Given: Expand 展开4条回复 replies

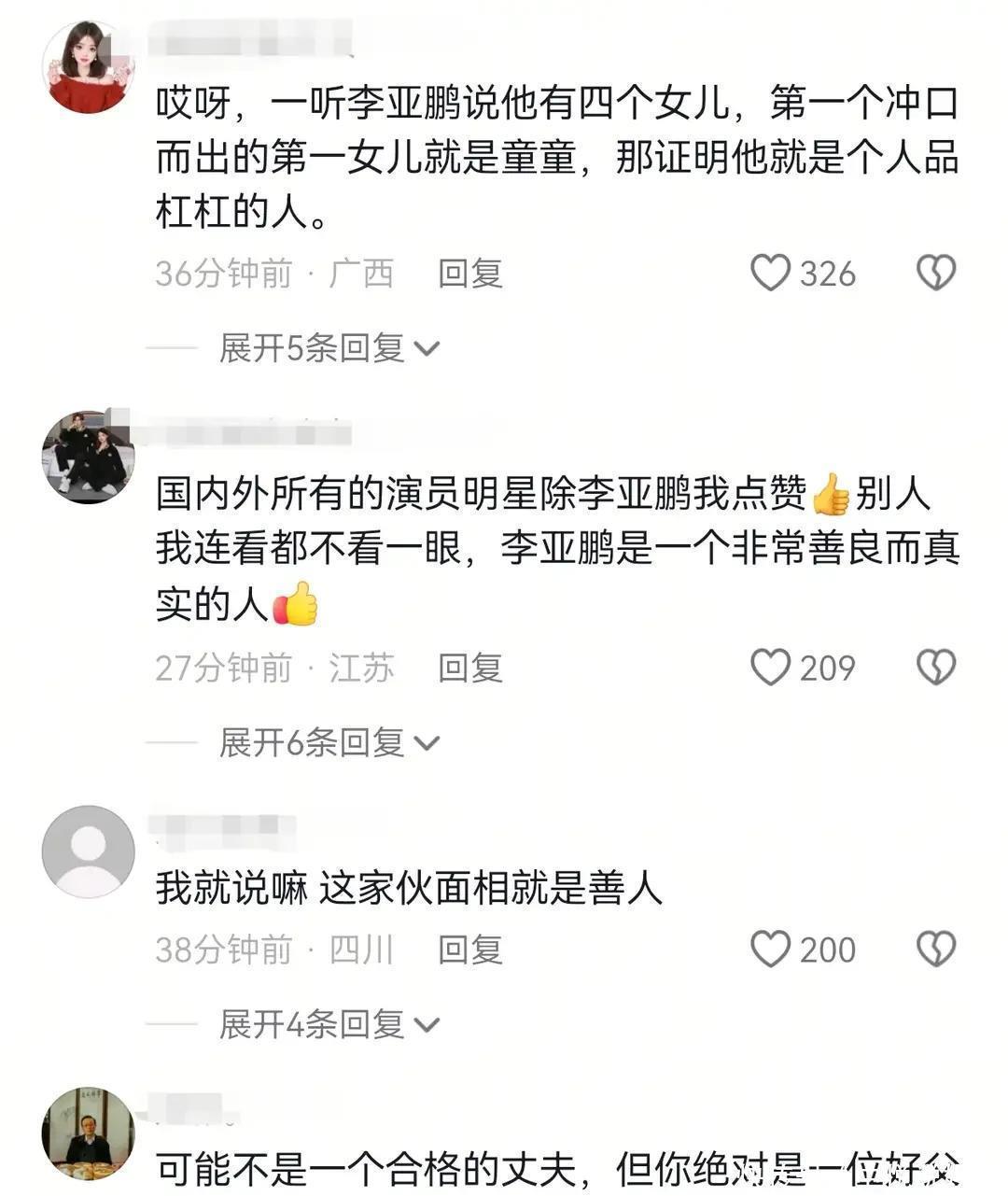Looking at the screenshot, I should [329, 1024].
